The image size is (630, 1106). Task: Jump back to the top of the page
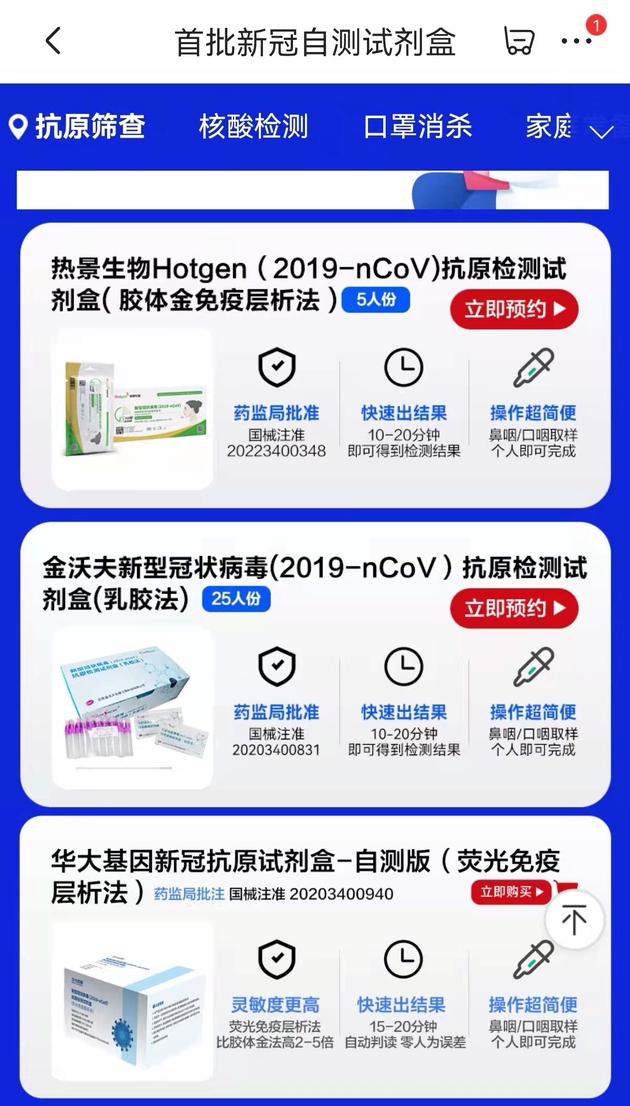tap(574, 919)
